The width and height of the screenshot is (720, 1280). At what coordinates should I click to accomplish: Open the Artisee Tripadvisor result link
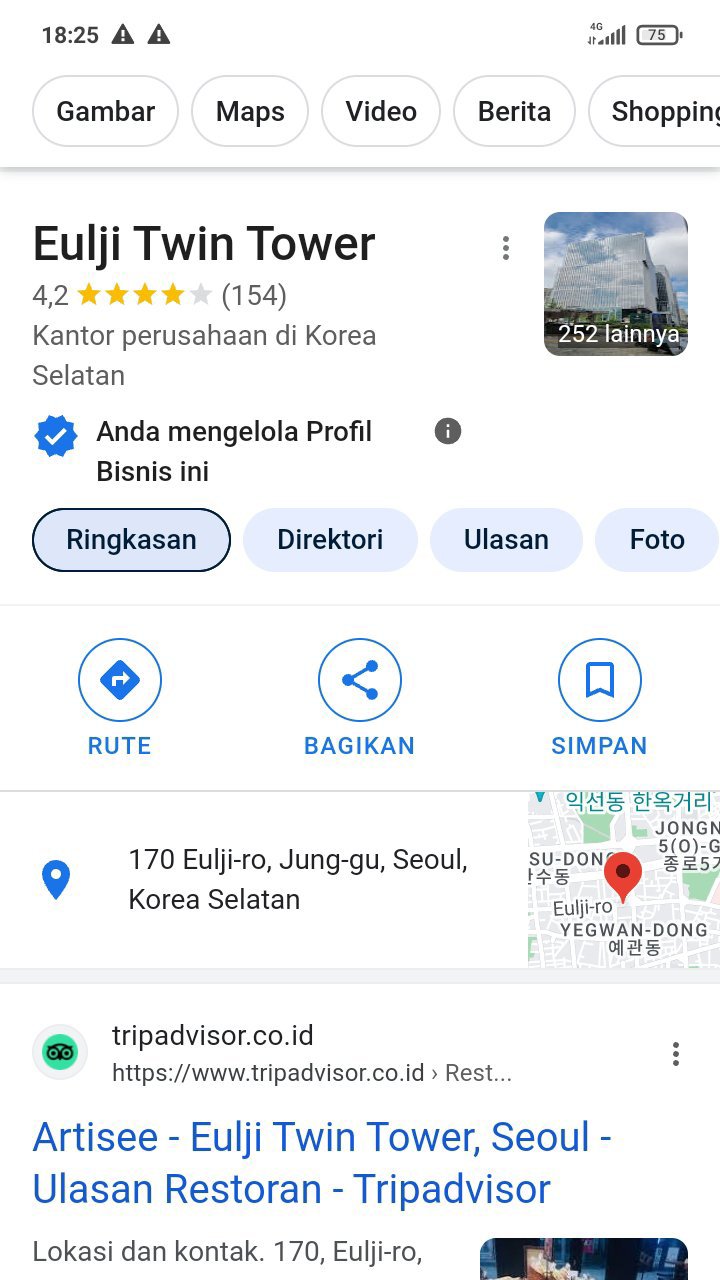tap(321, 1163)
